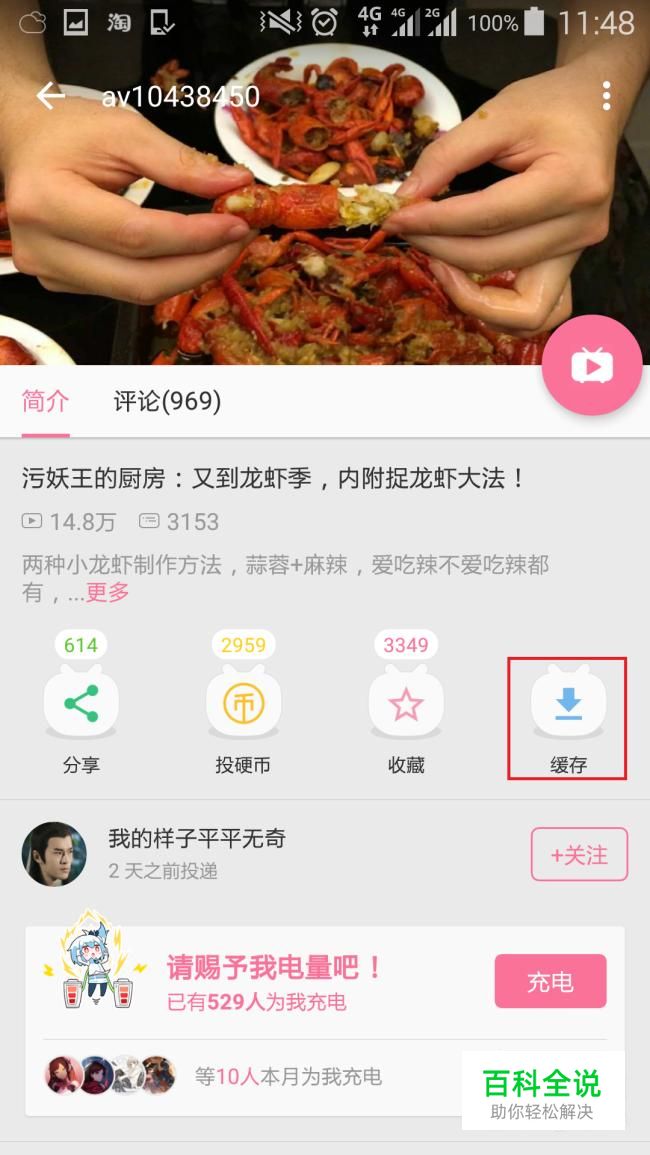Select the 简介 tab
The width and height of the screenshot is (650, 1155).
click(x=46, y=401)
